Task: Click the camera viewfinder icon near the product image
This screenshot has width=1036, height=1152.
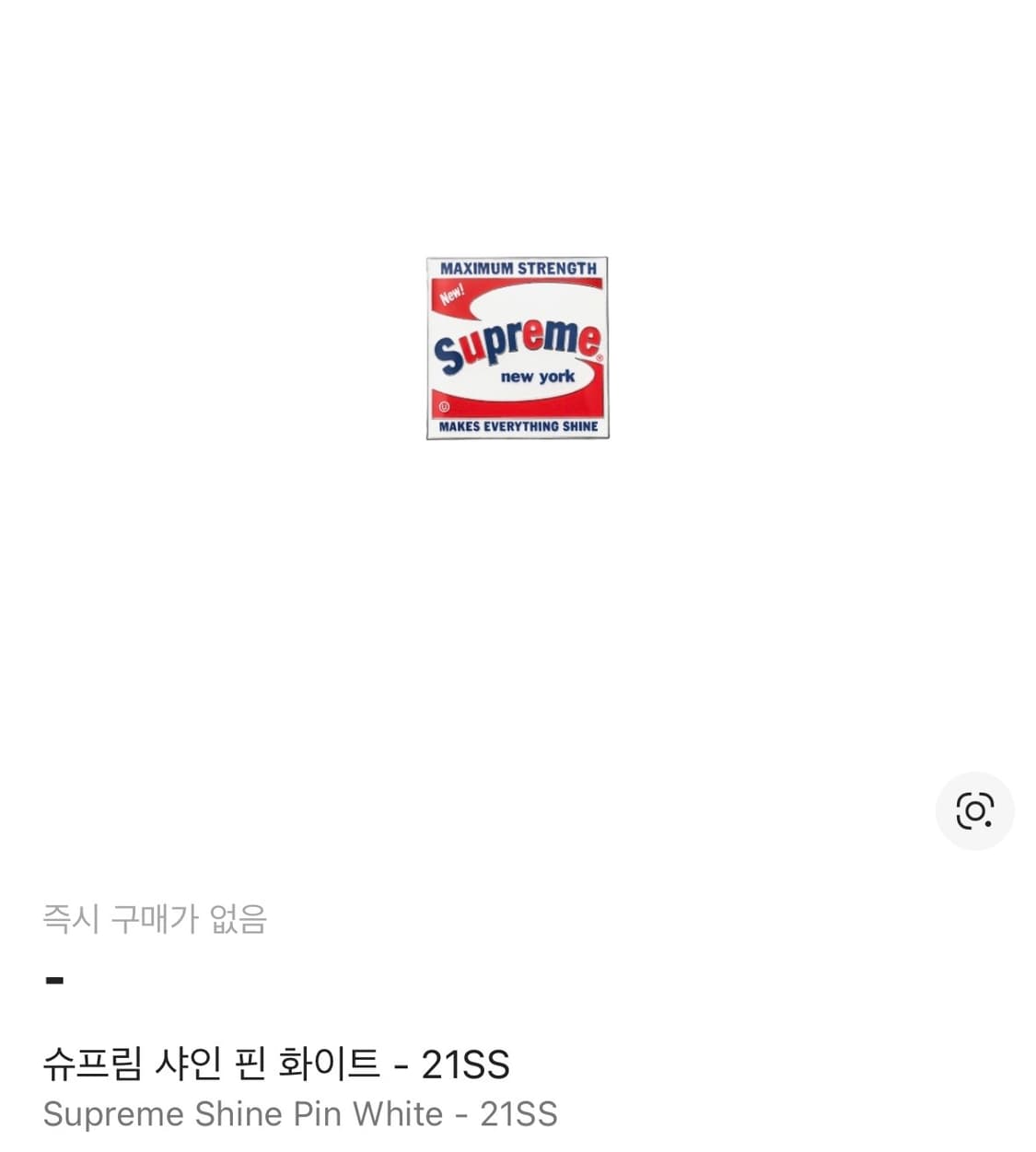Action: 976,811
